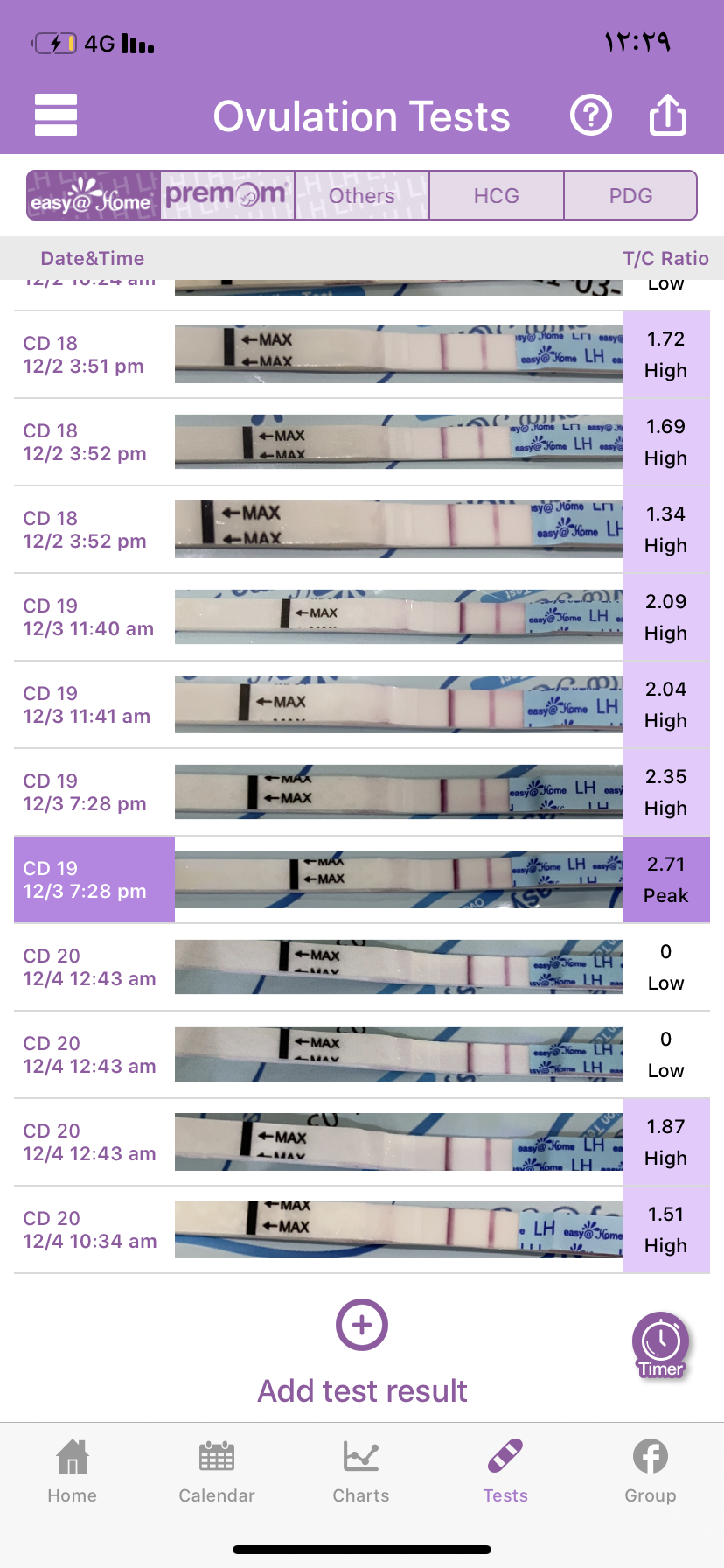Open the hamburger drawer menu
This screenshot has height=1568, width=724.
56,115
